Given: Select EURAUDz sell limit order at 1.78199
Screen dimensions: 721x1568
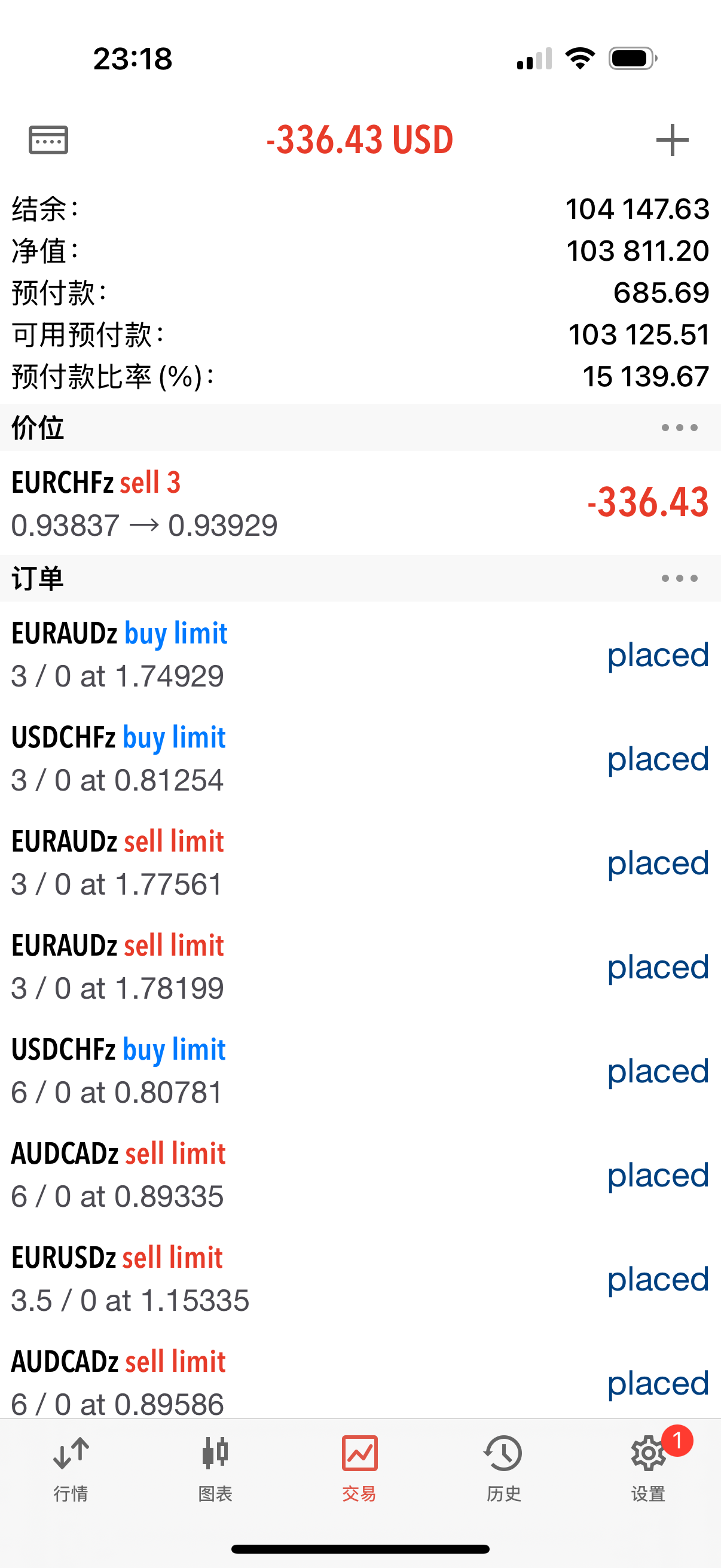Looking at the screenshot, I should click(360, 966).
